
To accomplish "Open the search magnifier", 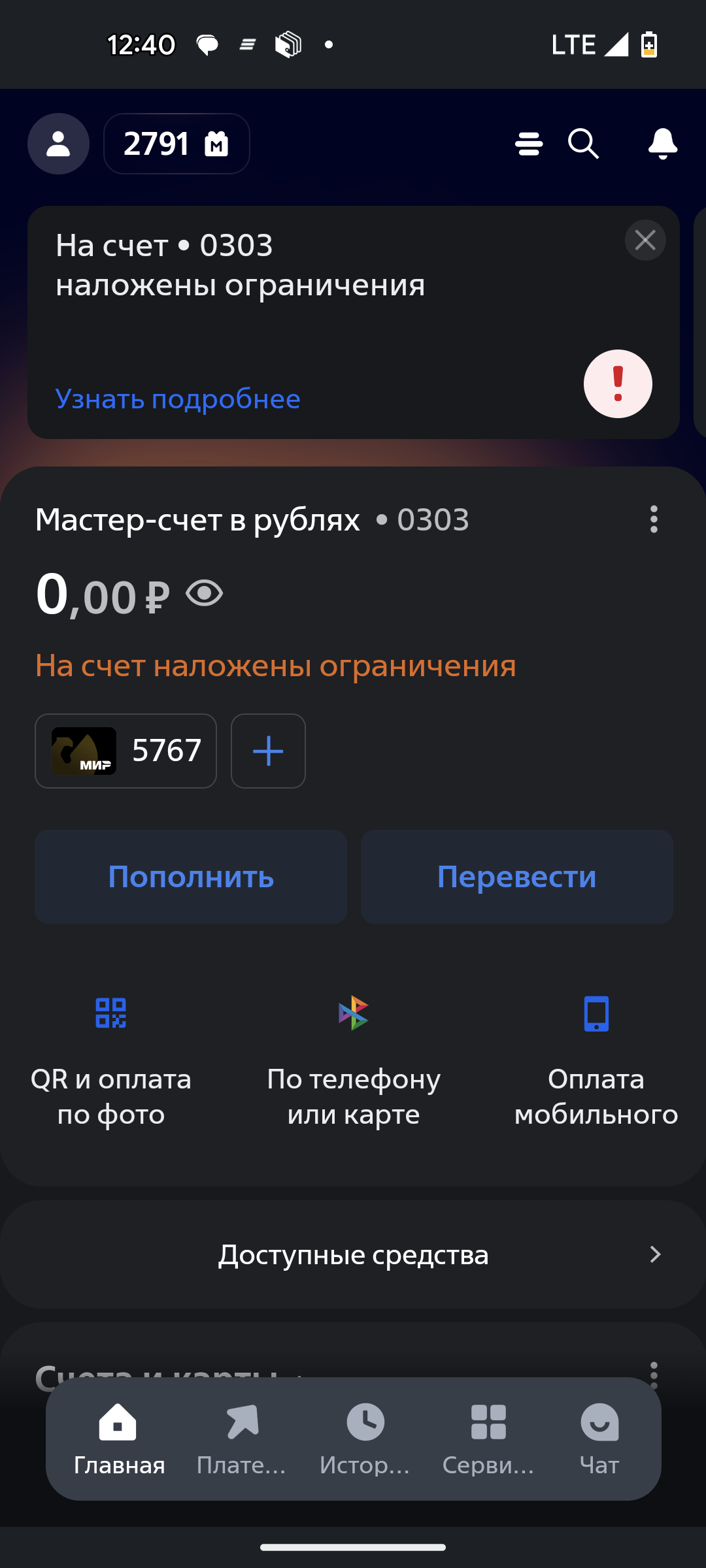I will click(x=583, y=144).
